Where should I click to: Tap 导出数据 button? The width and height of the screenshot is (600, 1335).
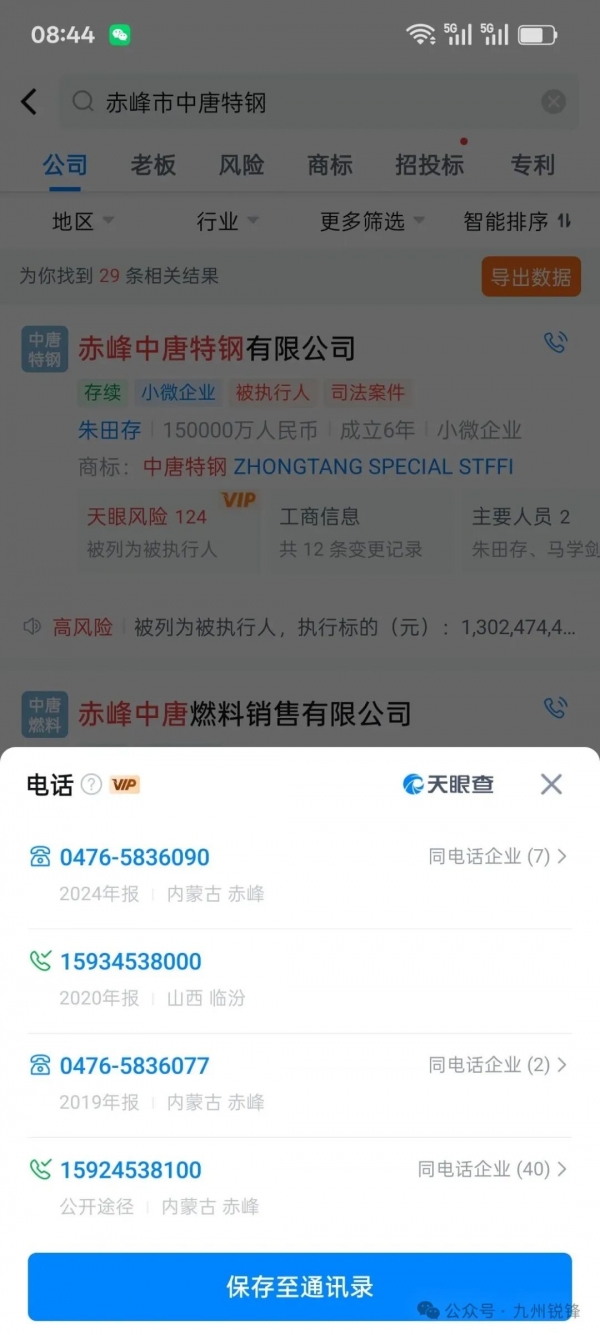pos(531,276)
